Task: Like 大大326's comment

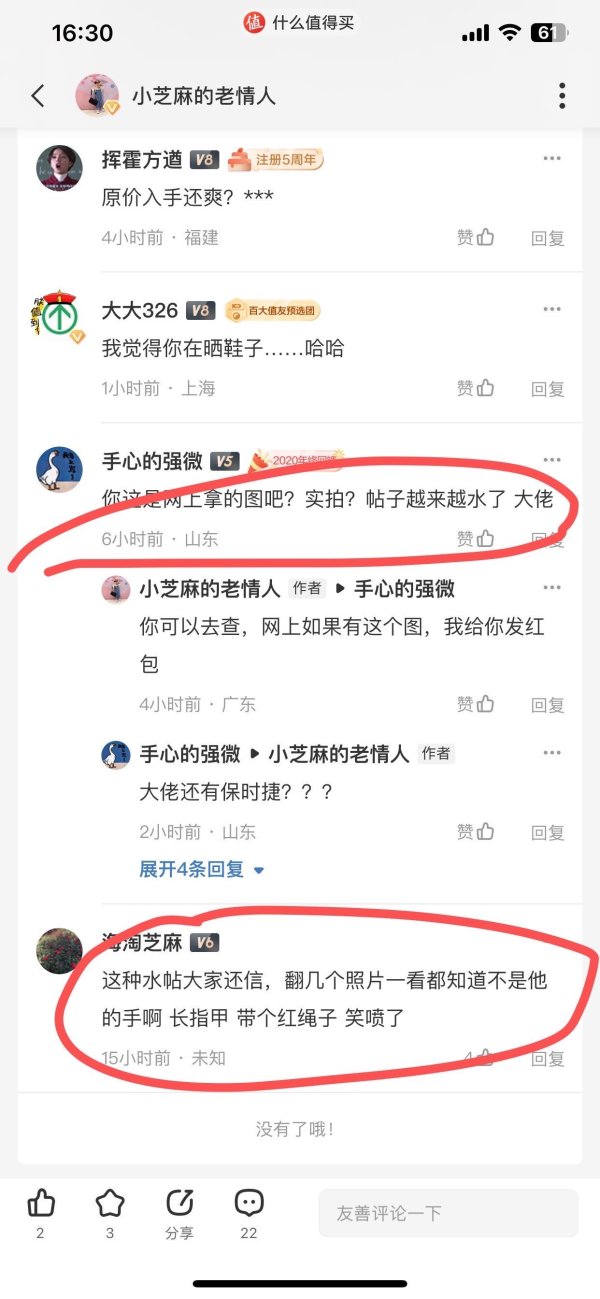Action: click(476, 388)
